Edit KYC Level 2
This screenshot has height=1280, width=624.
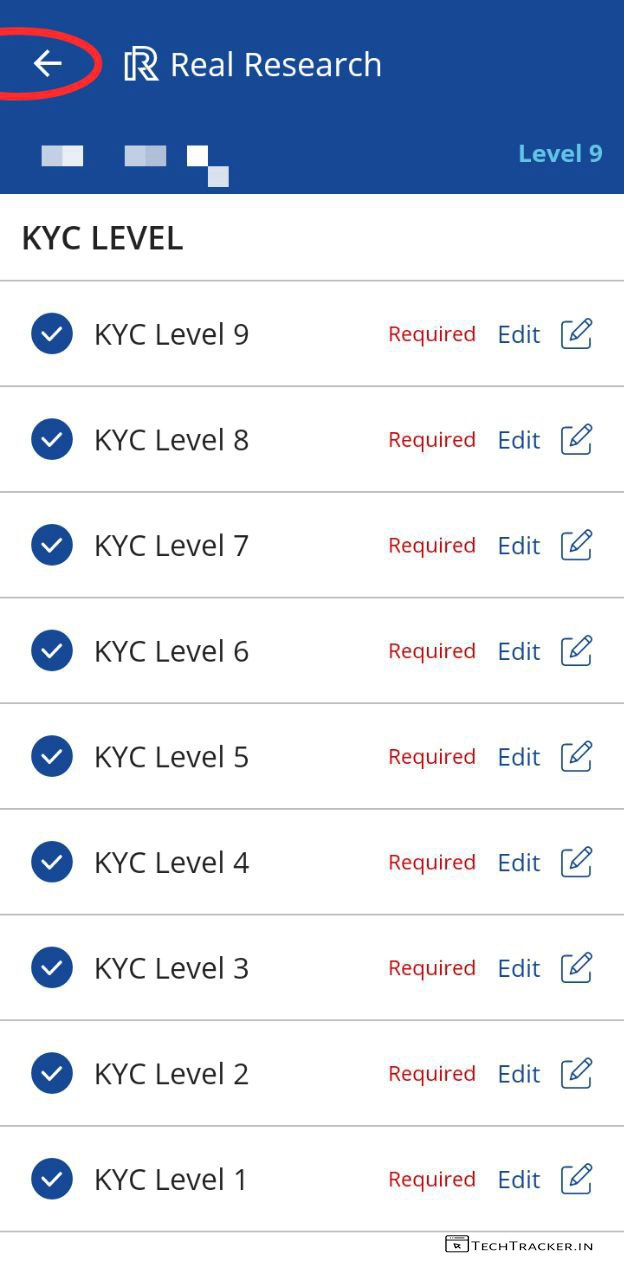tap(519, 1074)
